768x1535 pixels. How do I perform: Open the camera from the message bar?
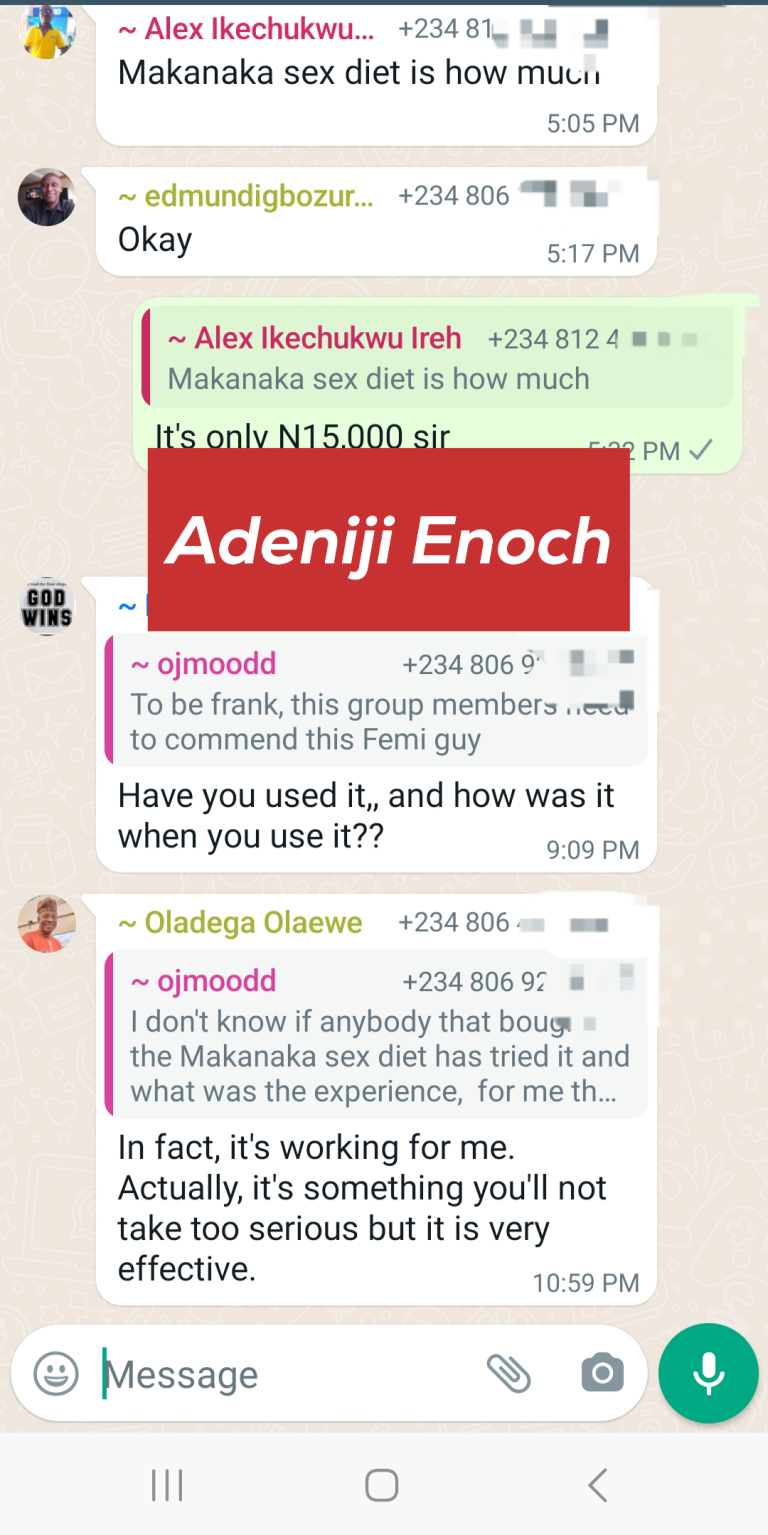(x=602, y=1373)
